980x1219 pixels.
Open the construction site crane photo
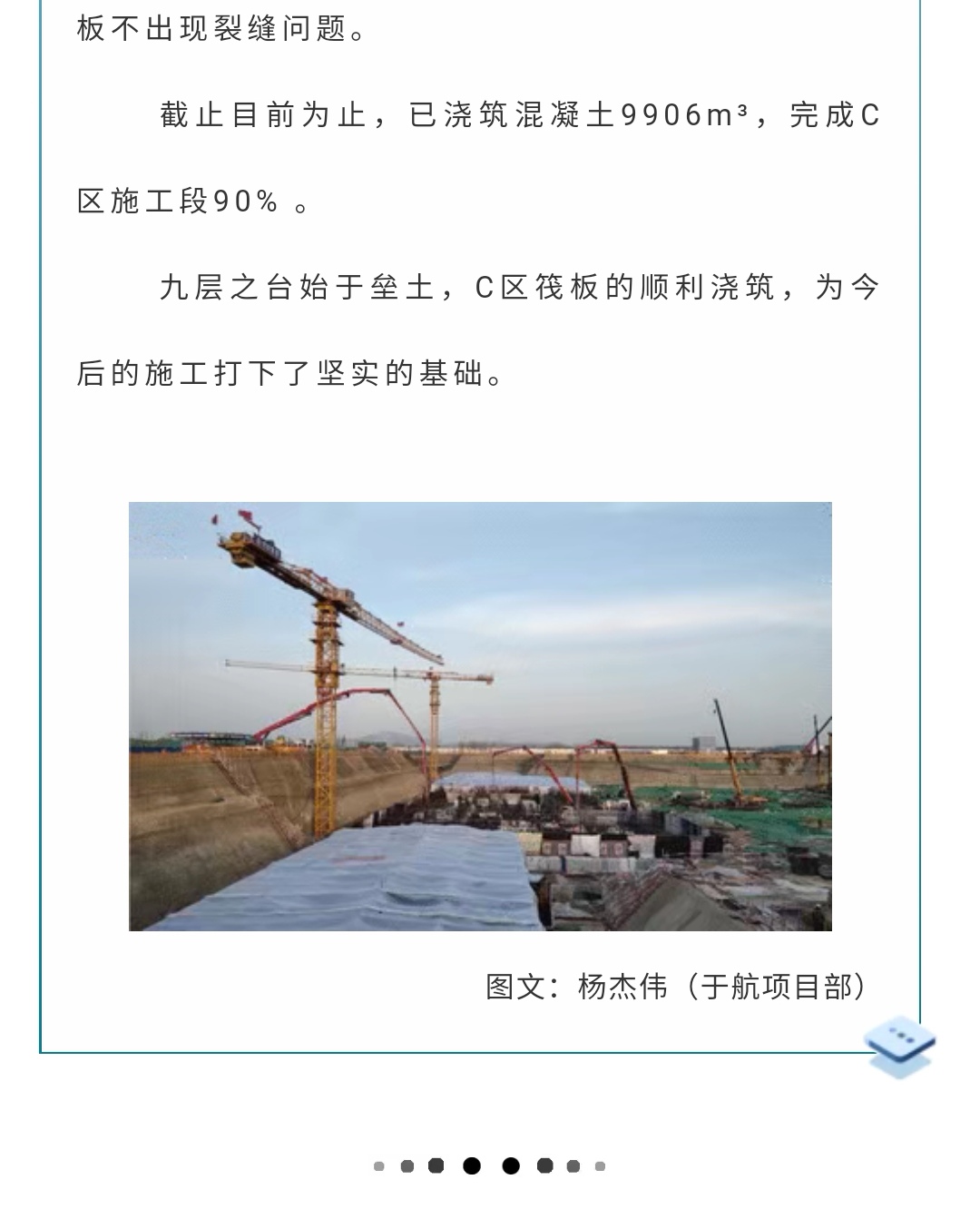pyautogui.click(x=480, y=716)
